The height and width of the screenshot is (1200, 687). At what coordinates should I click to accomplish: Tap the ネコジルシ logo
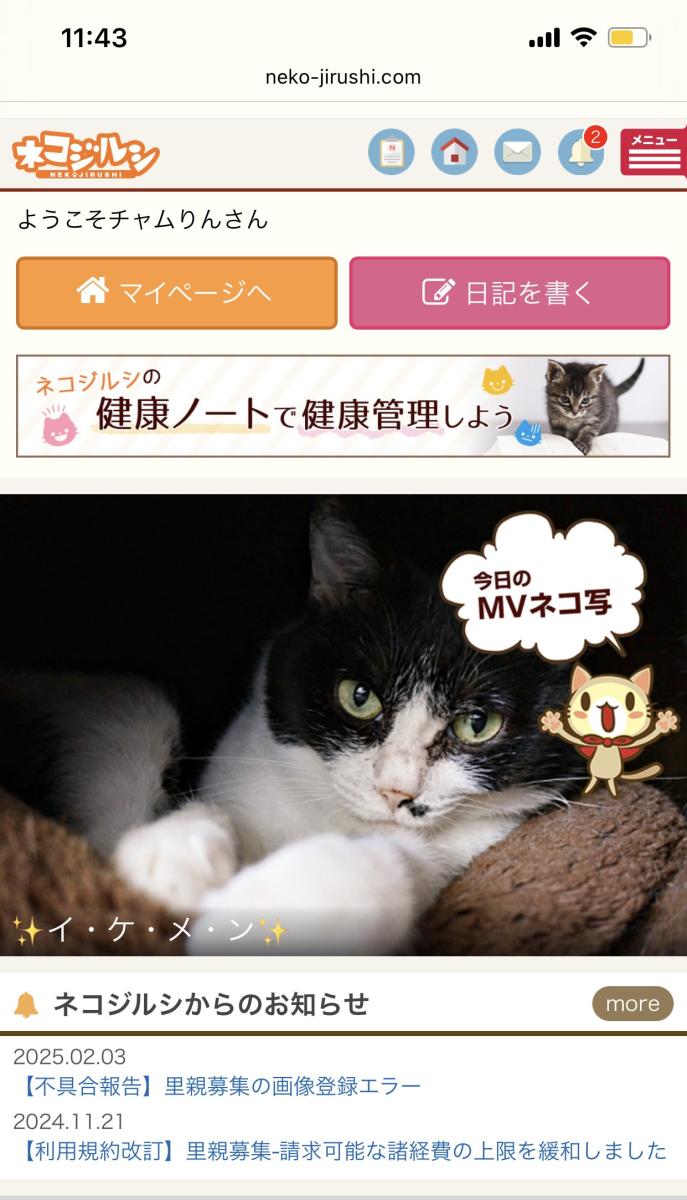point(86,156)
